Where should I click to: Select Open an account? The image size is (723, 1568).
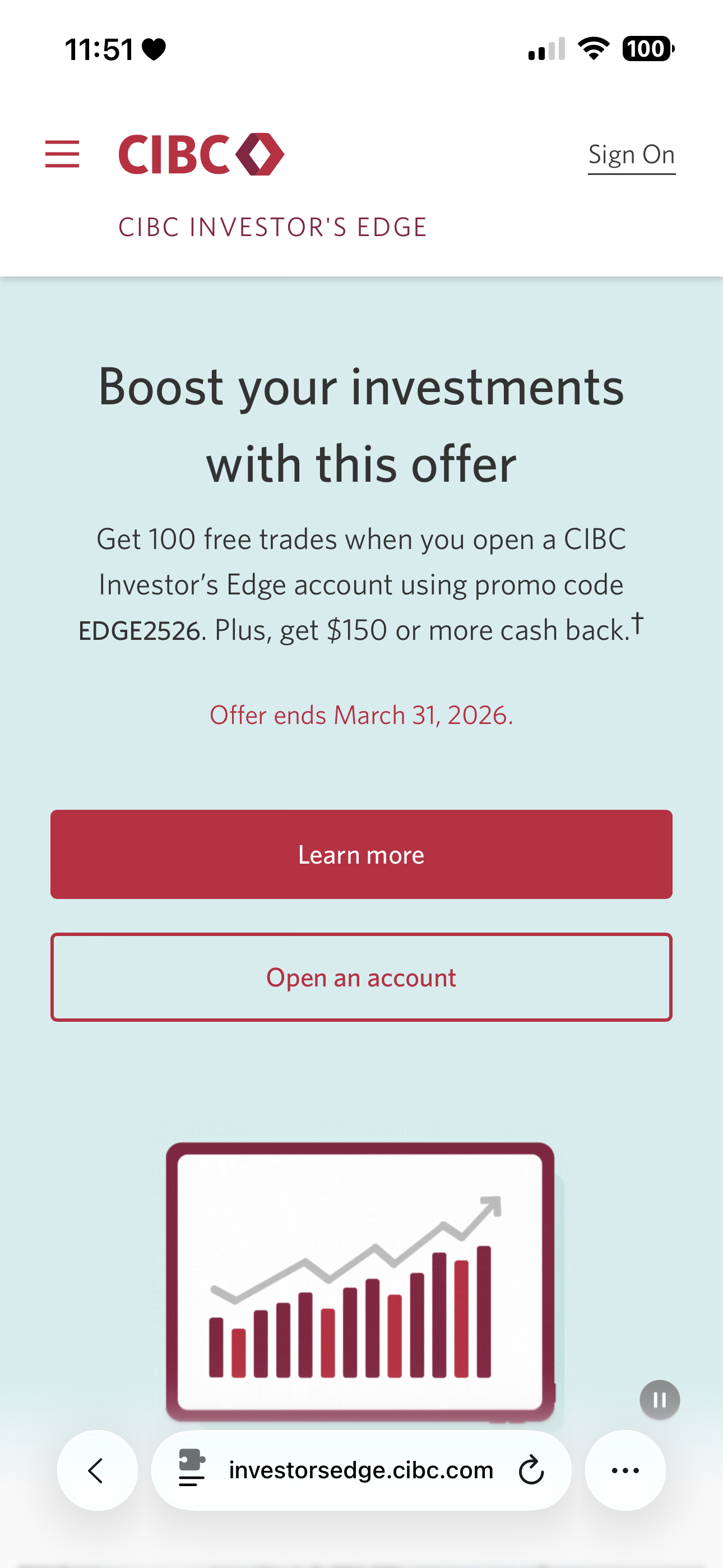tap(361, 977)
